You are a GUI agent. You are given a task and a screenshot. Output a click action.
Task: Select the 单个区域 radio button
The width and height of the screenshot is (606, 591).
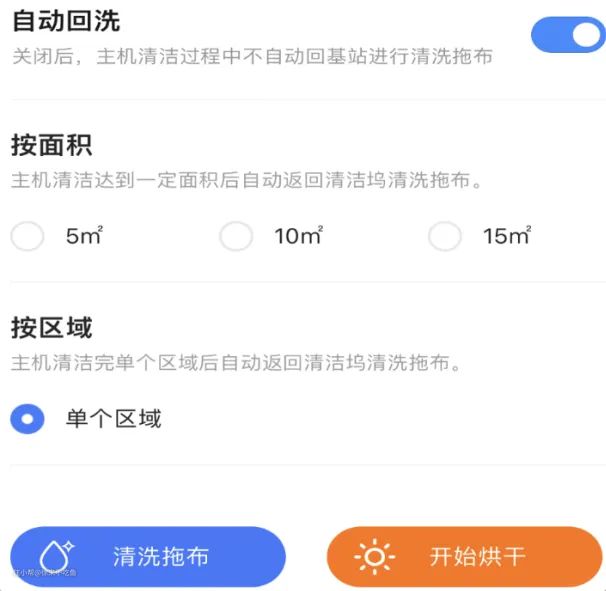point(27,419)
